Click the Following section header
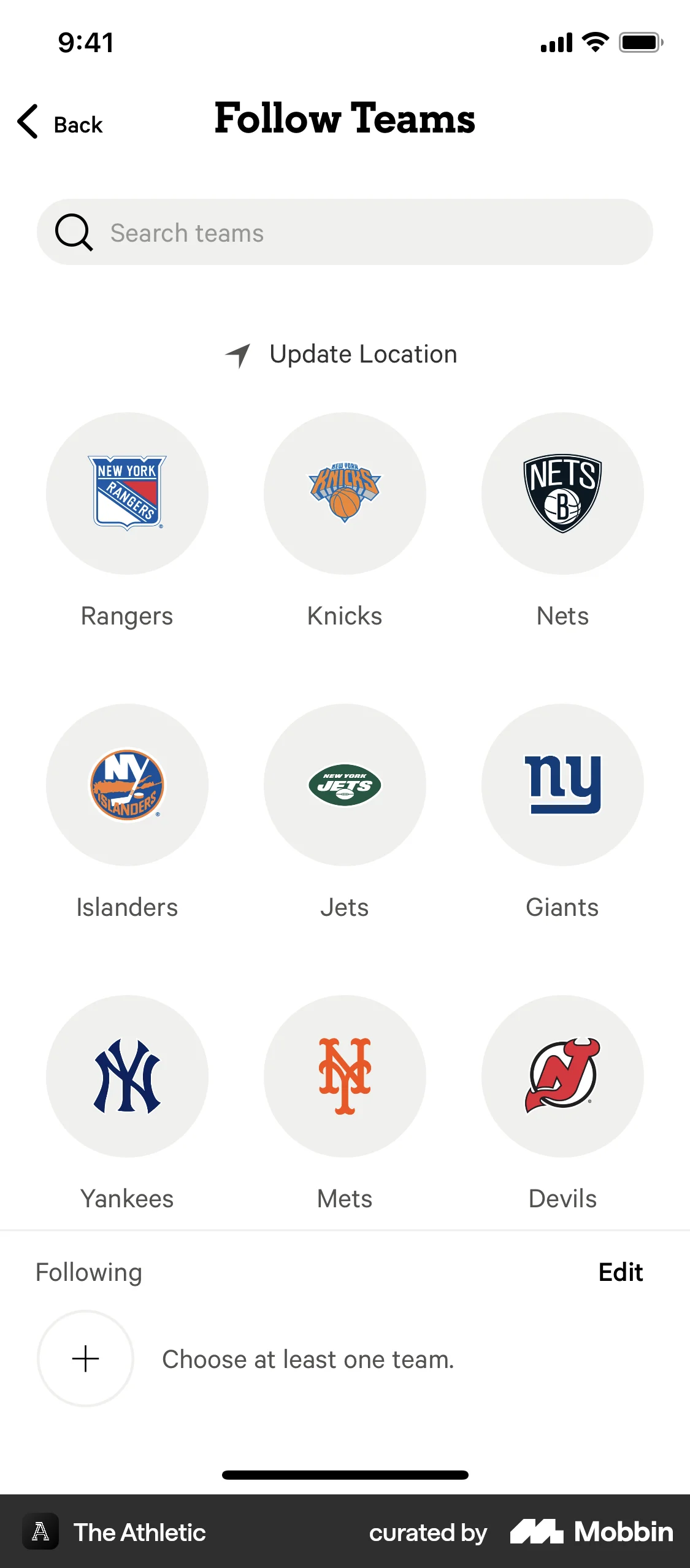 (x=88, y=1272)
